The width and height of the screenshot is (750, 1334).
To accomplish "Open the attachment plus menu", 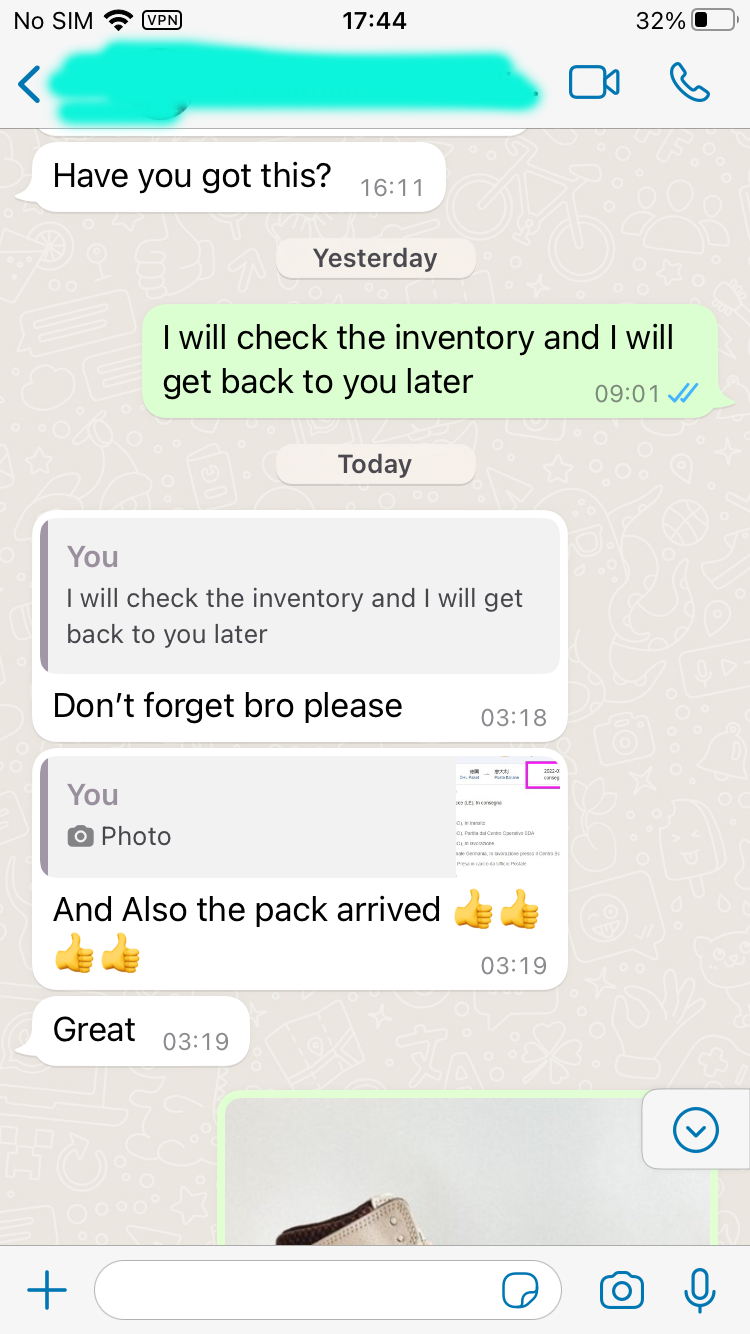I will (47, 1291).
